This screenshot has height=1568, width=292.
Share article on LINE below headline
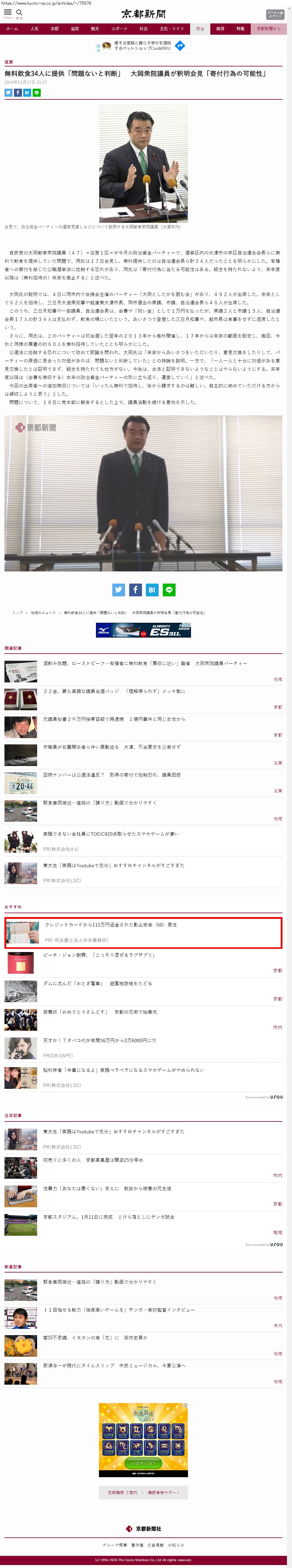pyautogui.click(x=37, y=93)
